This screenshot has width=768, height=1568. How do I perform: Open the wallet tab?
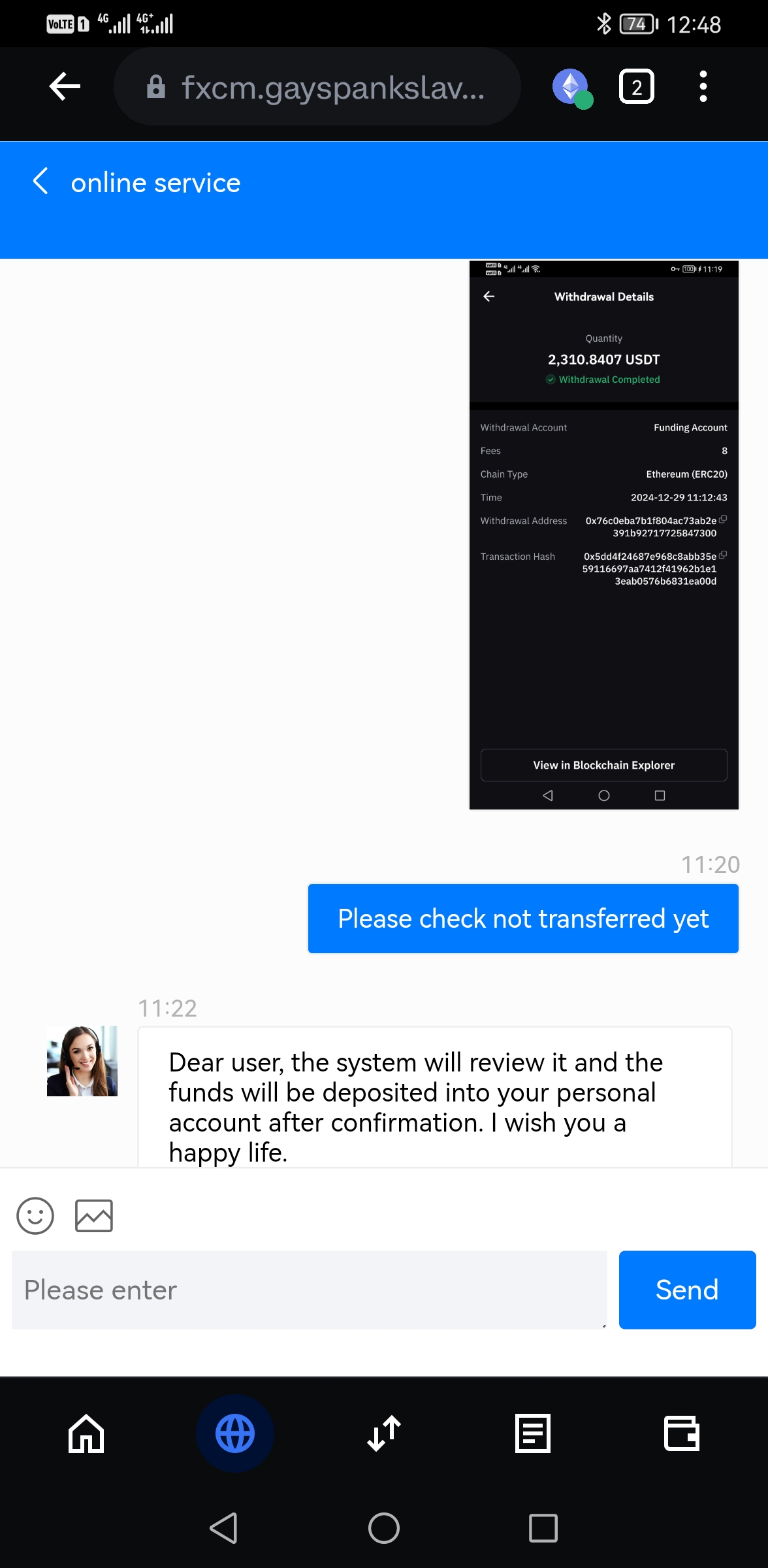[x=681, y=1433]
